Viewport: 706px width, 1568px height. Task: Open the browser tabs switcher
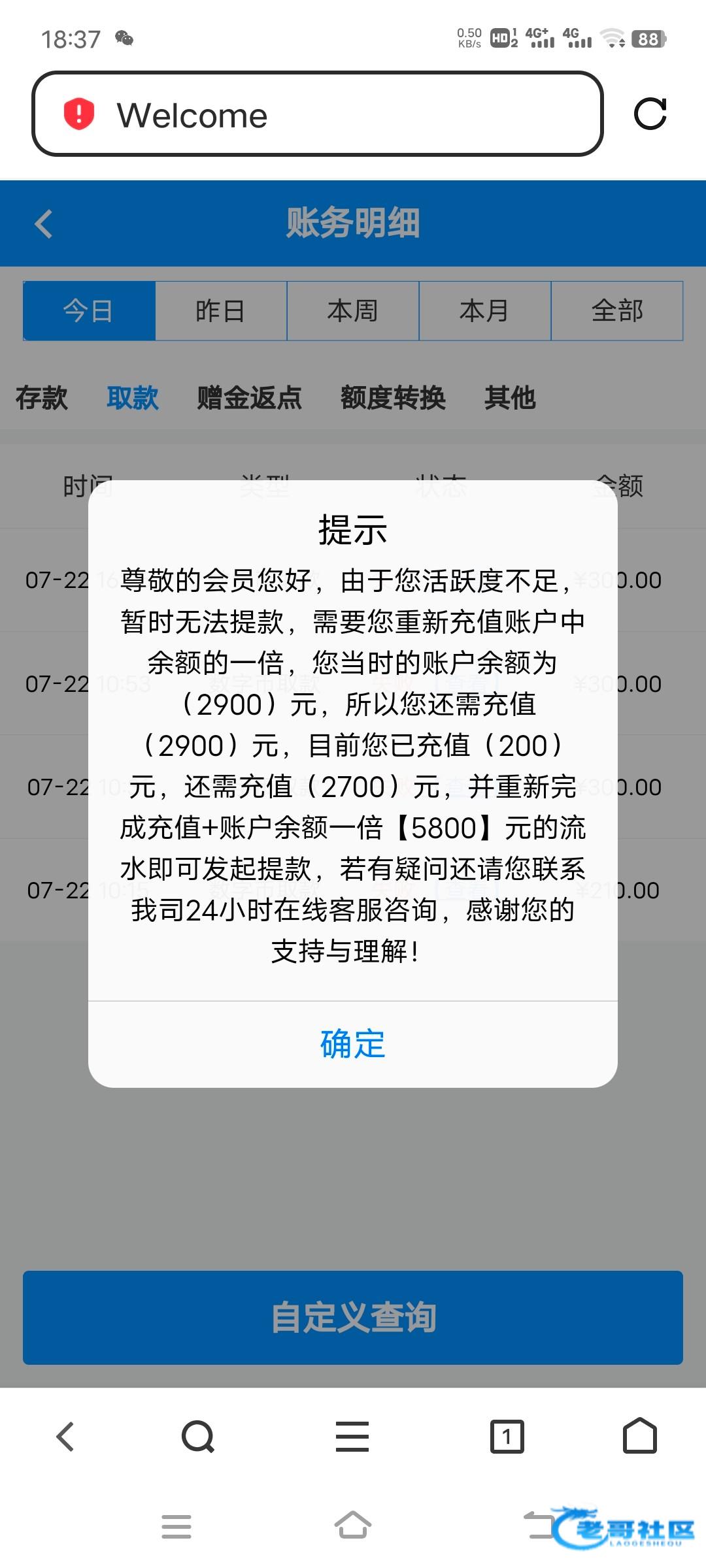[507, 1437]
